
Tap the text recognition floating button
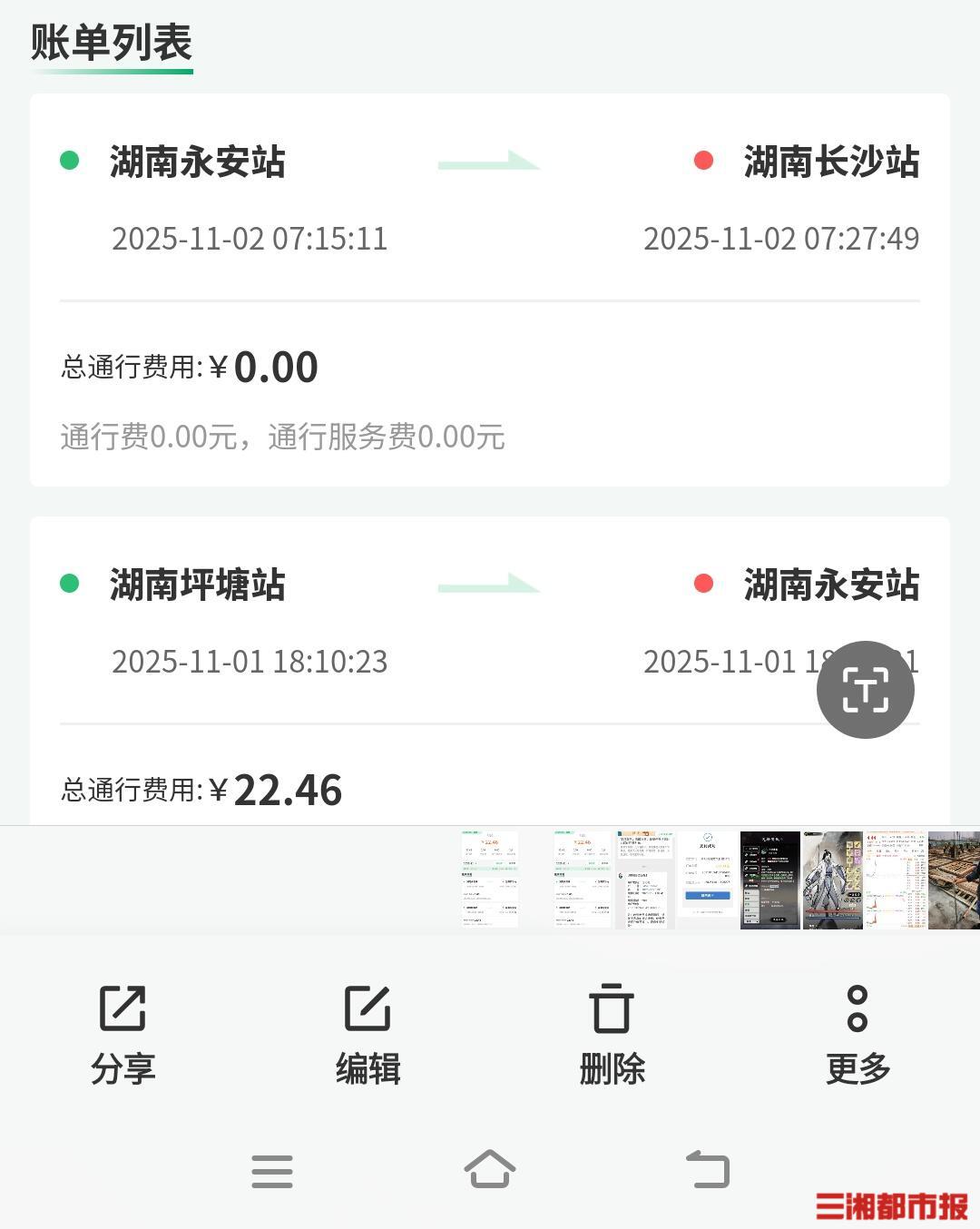pos(865,690)
